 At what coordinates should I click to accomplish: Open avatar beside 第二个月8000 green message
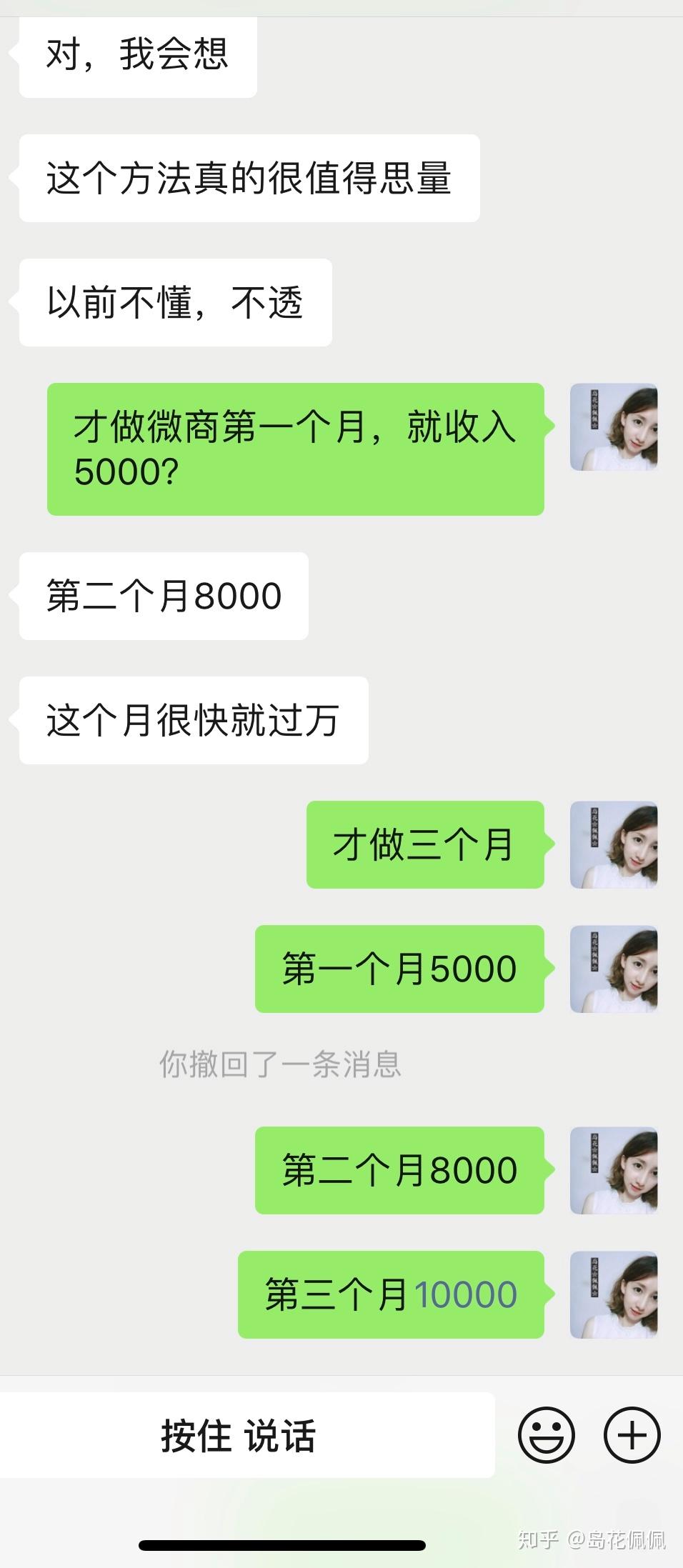tap(613, 1171)
